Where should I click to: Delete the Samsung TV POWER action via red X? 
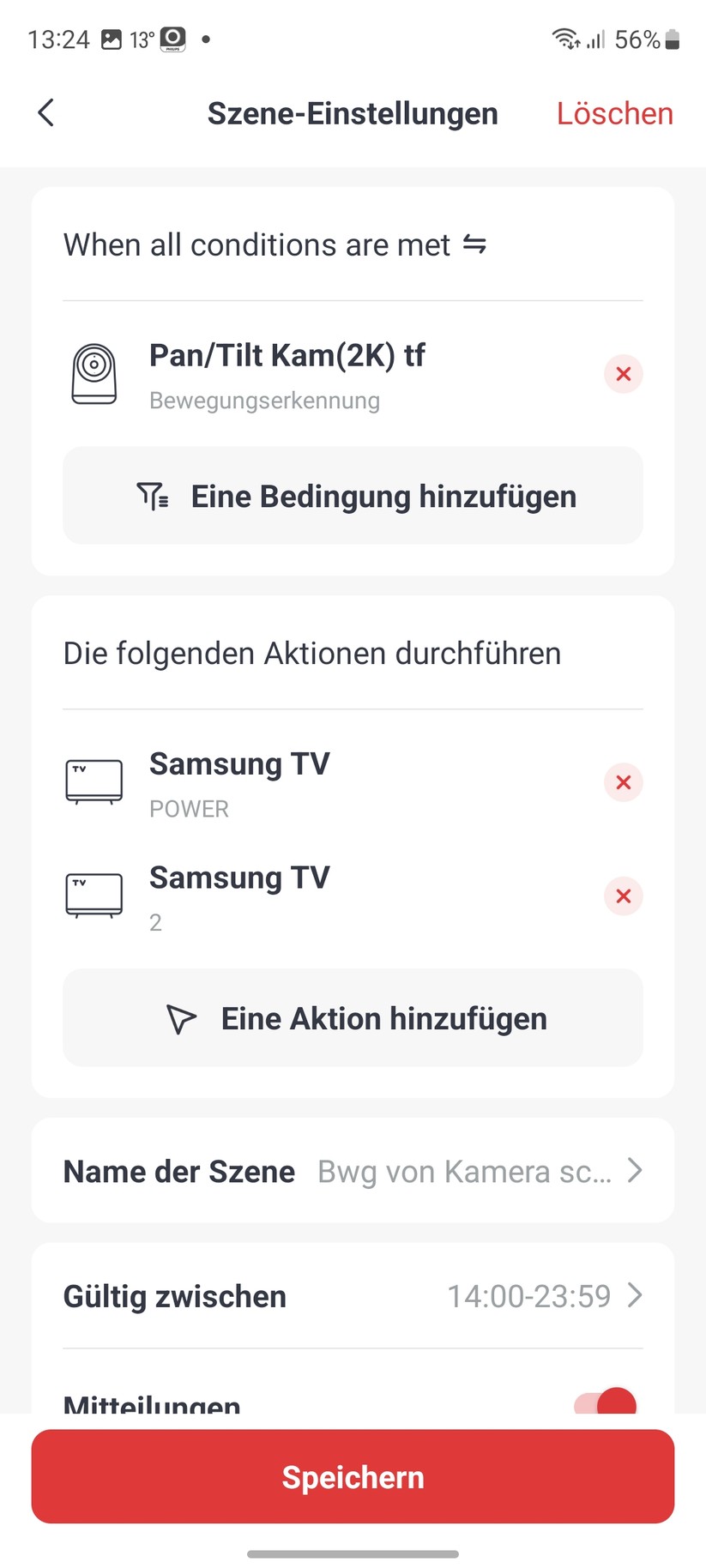624,781
